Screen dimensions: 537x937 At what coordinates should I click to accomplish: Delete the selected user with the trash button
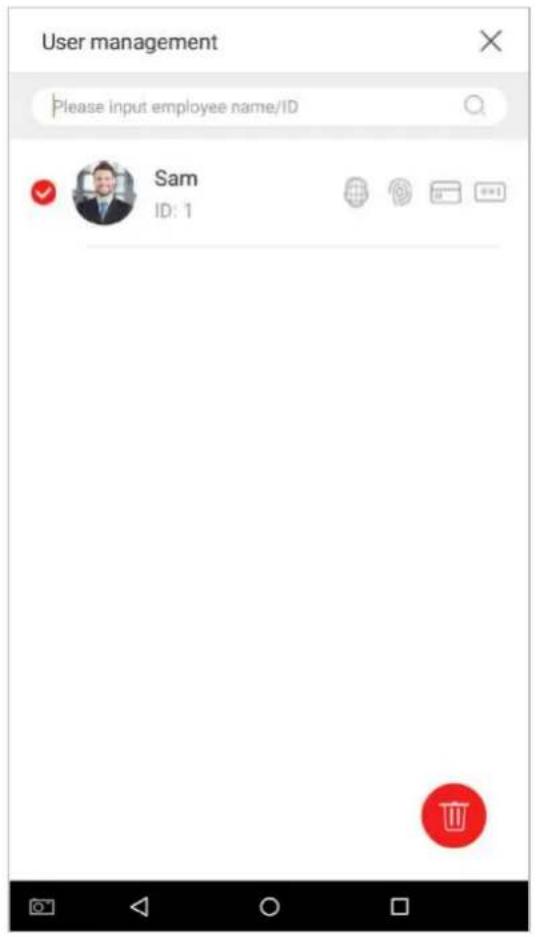tap(454, 815)
